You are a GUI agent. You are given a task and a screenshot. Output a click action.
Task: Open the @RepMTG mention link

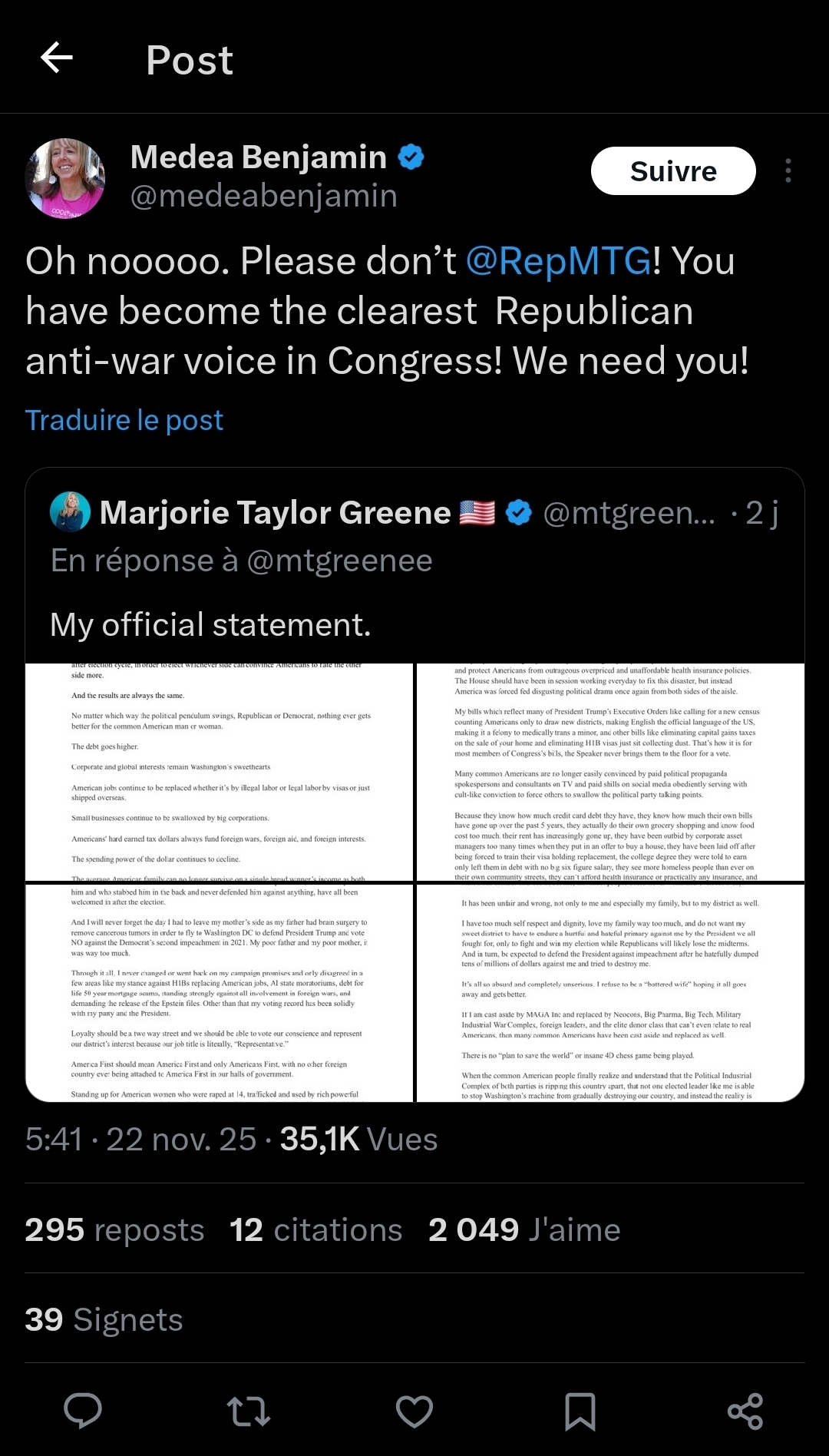(x=558, y=261)
